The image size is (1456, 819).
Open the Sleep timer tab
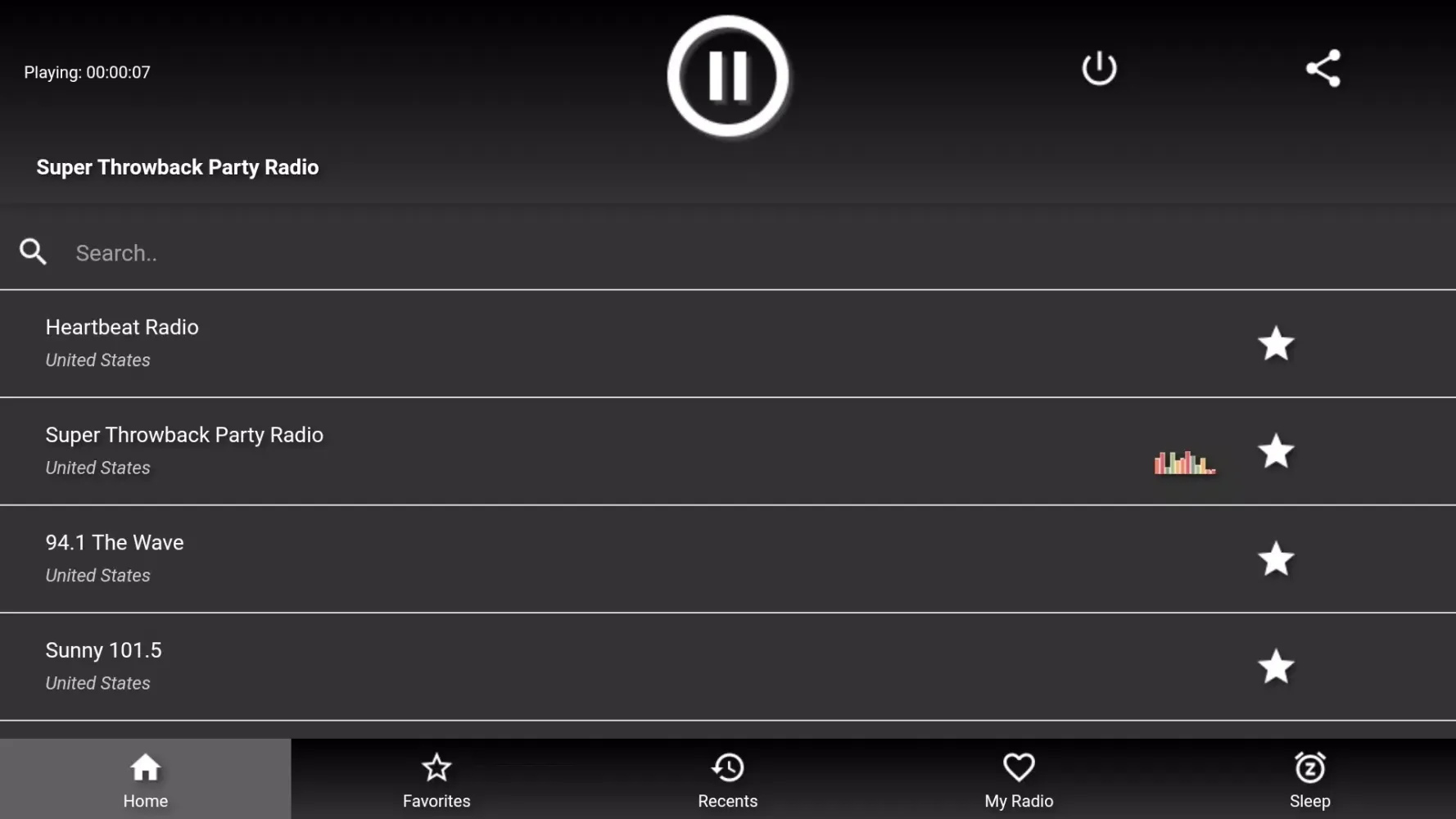(1309, 780)
